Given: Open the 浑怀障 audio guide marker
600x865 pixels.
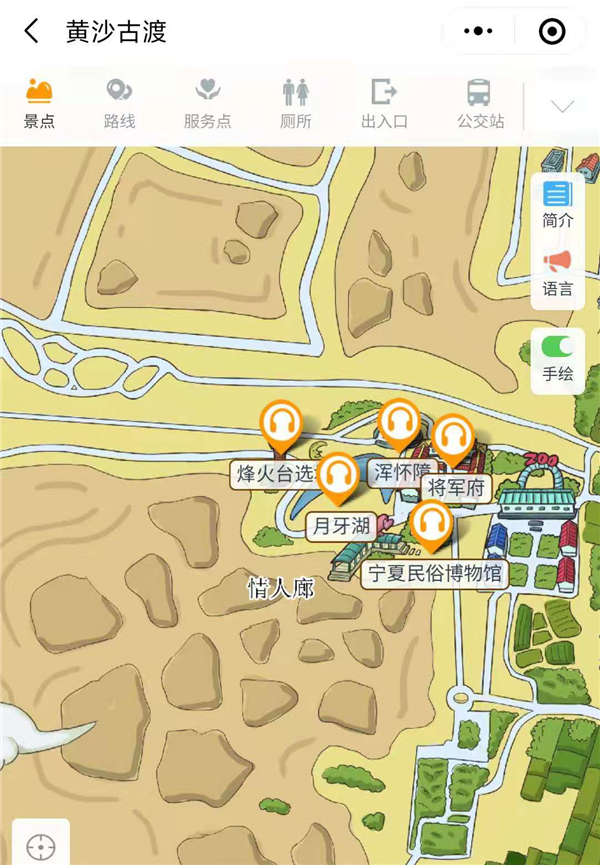Looking at the screenshot, I should click(399, 423).
